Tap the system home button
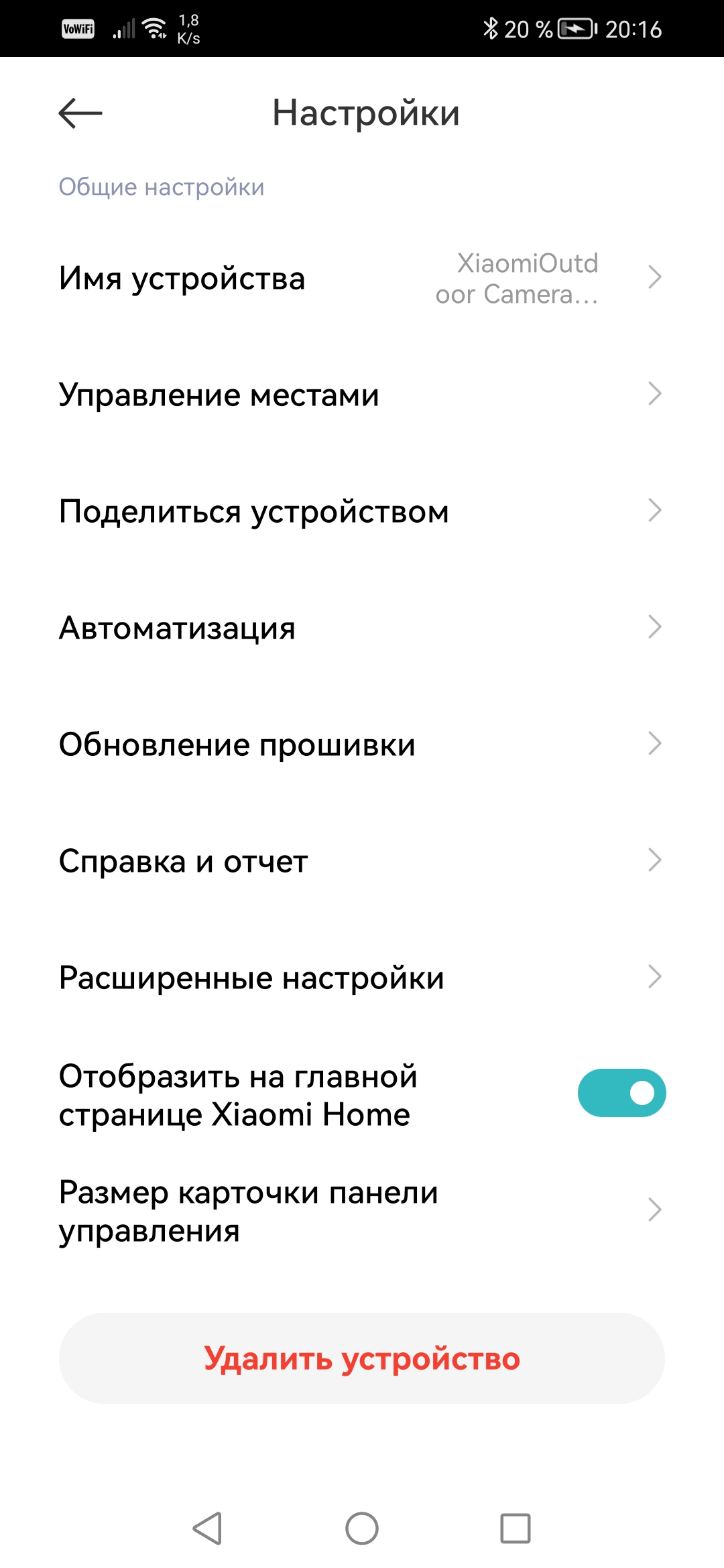The width and height of the screenshot is (724, 1568). pyautogui.click(x=362, y=1528)
